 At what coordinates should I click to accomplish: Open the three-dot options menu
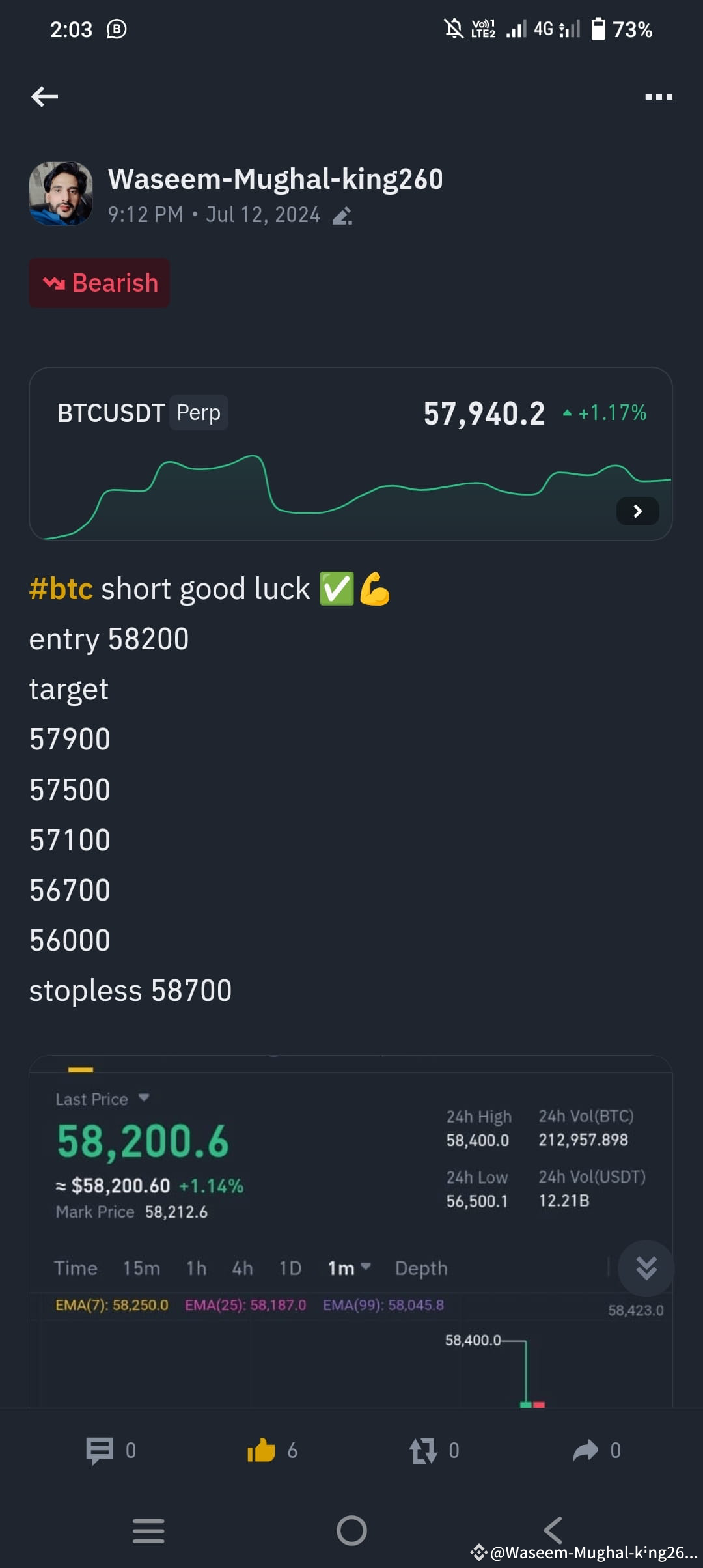coord(658,96)
